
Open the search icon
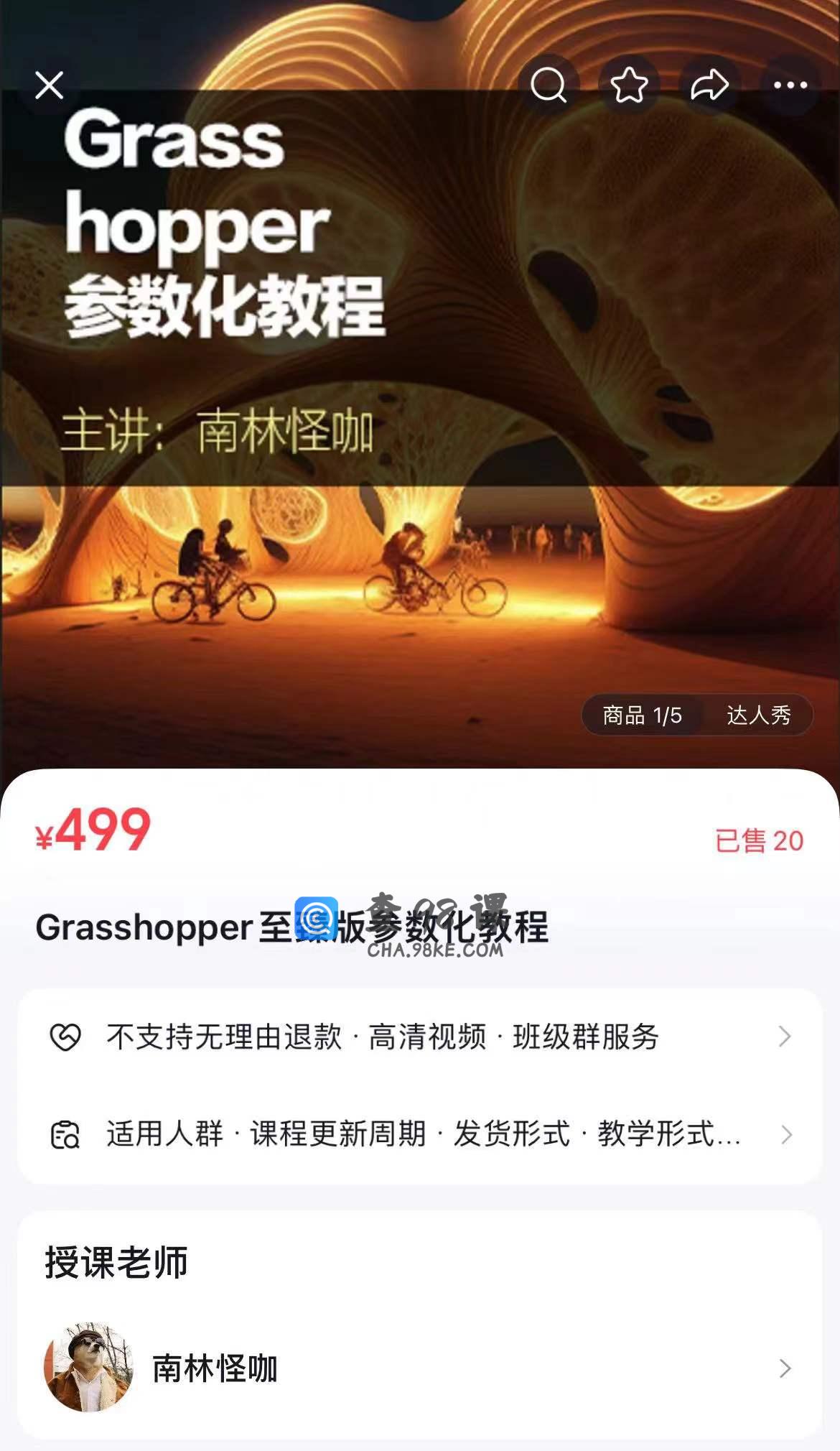(549, 85)
